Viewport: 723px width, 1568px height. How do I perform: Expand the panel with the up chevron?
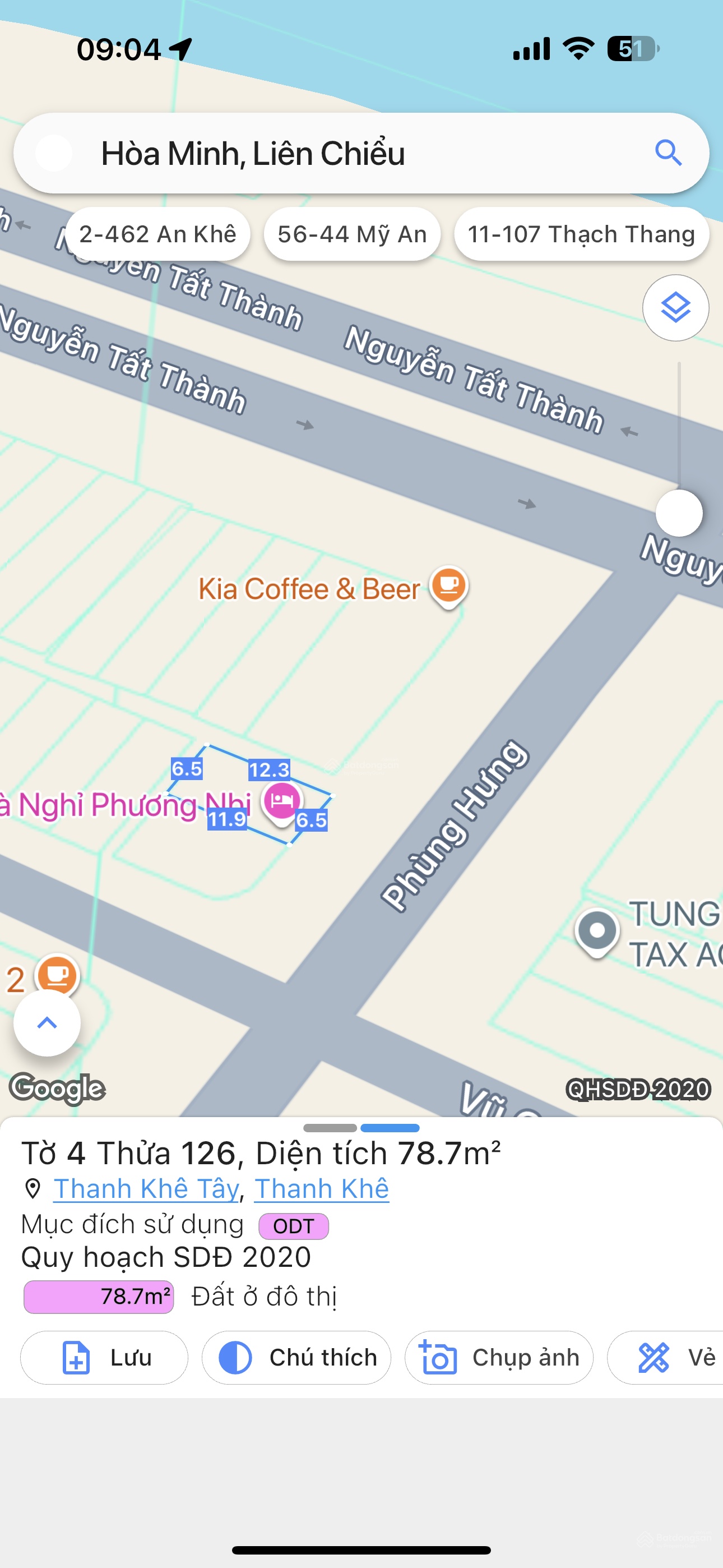[47, 1022]
